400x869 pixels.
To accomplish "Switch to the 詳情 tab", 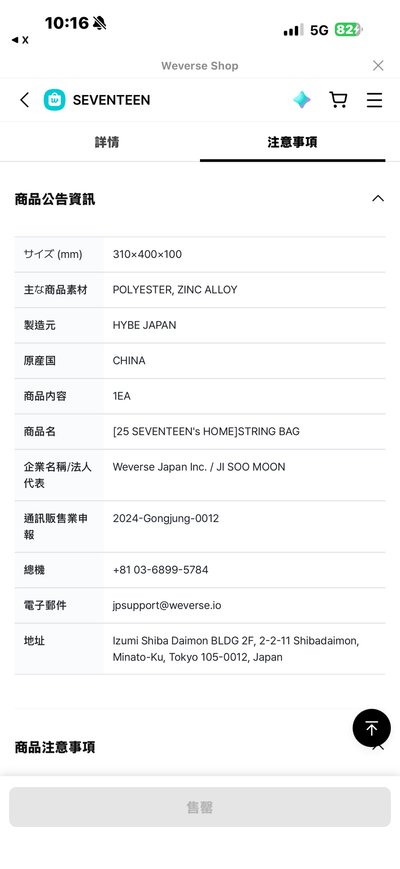I will [106, 142].
